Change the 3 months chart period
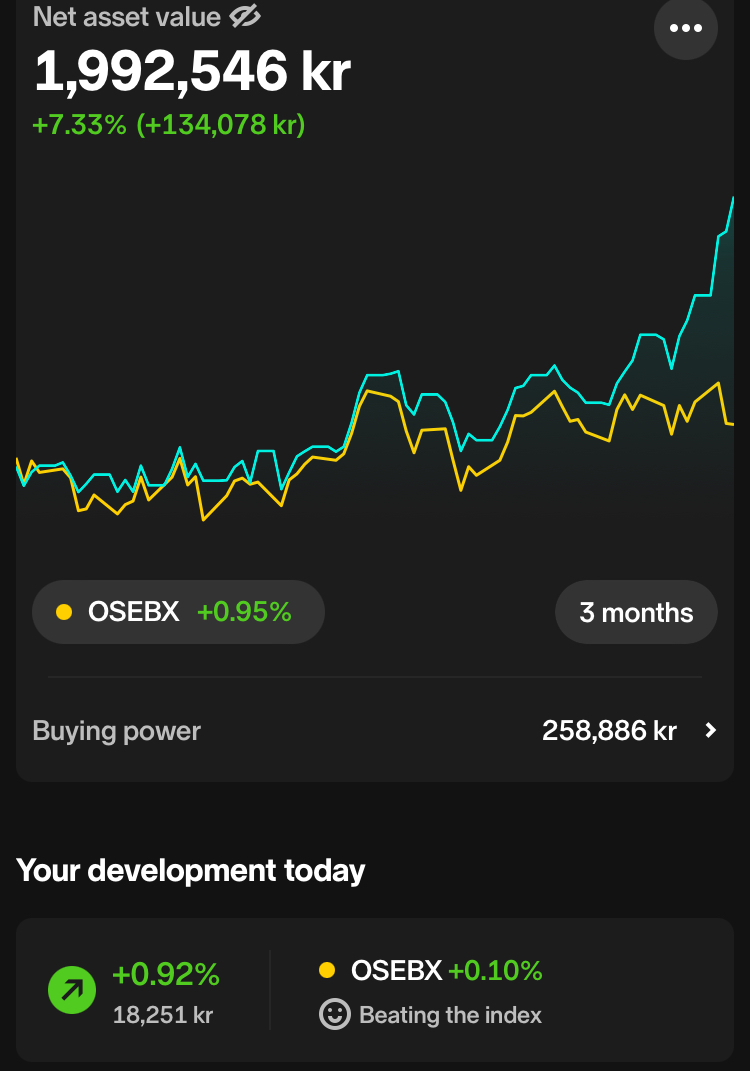 pyautogui.click(x=636, y=612)
